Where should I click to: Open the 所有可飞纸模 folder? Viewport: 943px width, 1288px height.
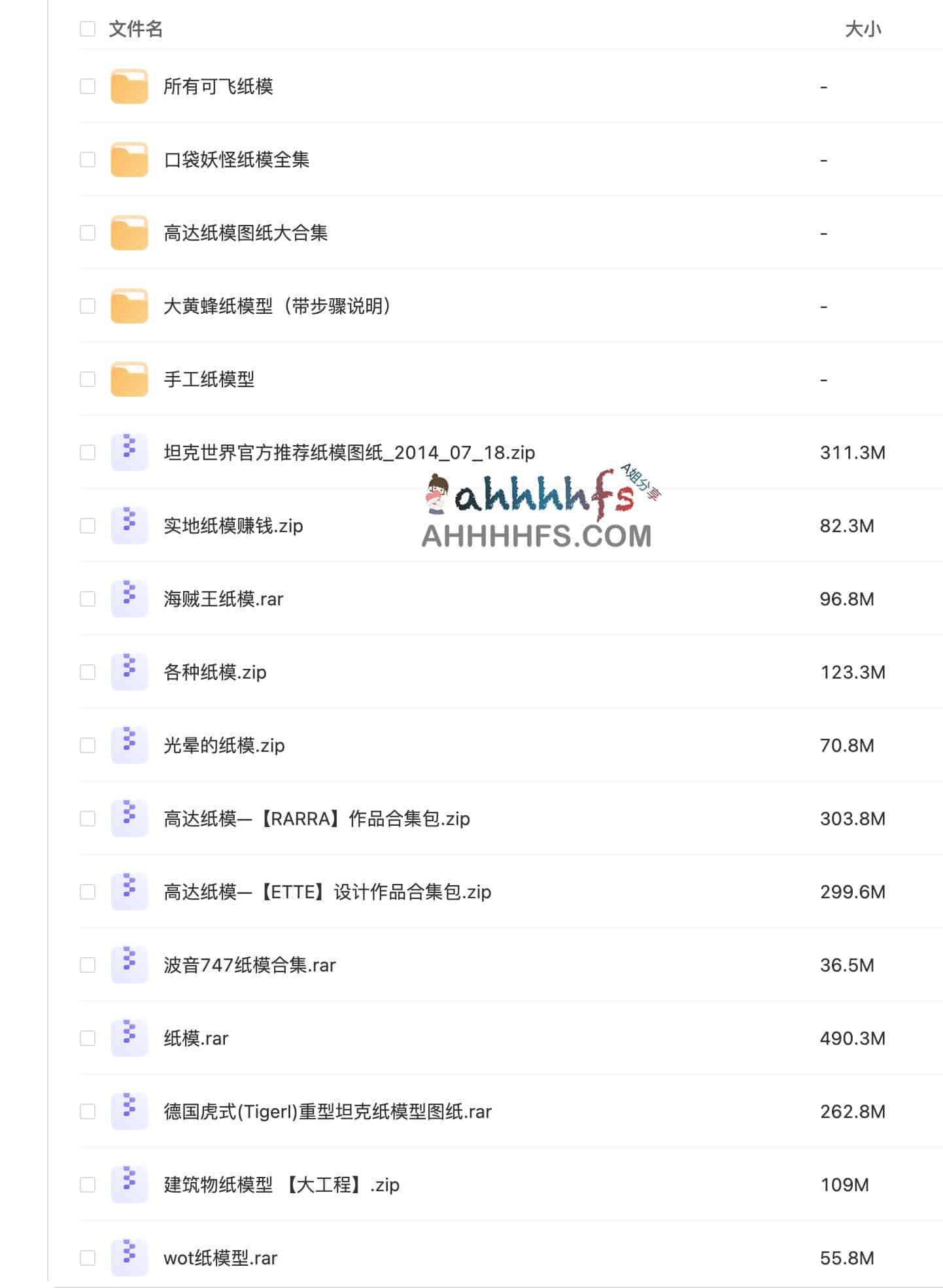click(218, 86)
